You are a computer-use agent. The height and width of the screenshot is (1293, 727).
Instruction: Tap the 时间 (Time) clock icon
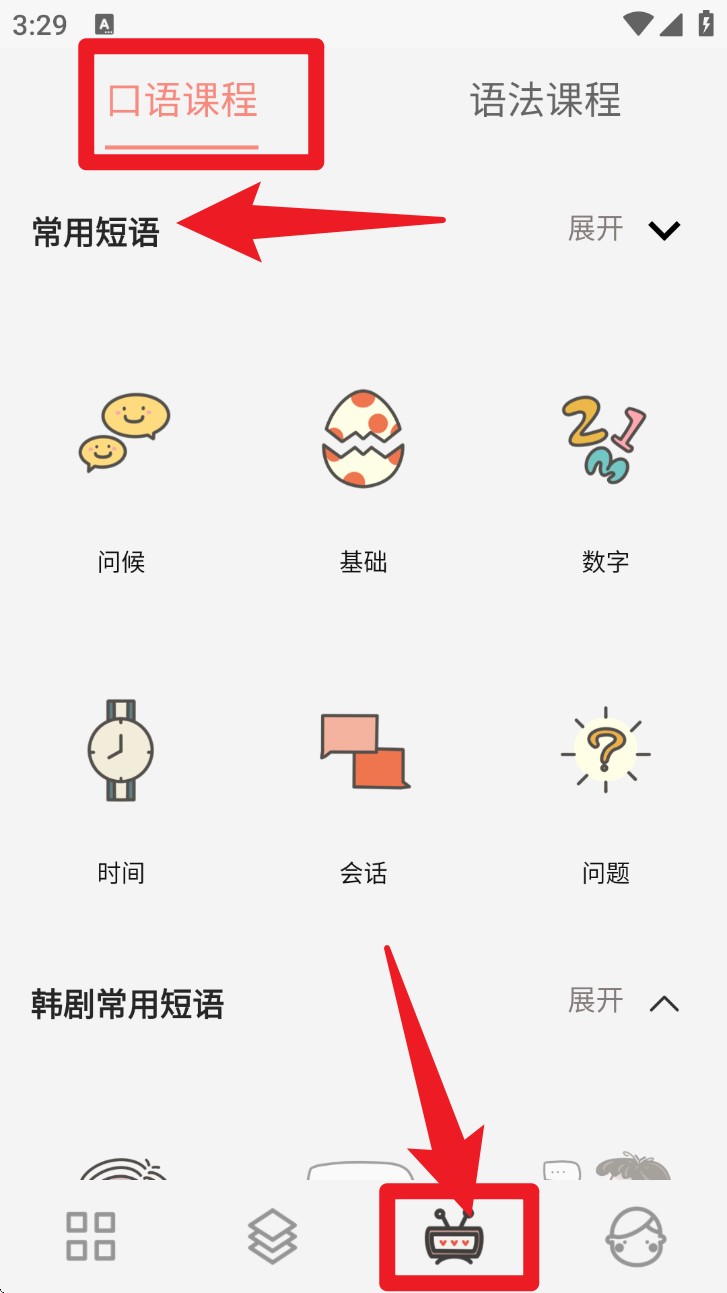pyautogui.click(x=122, y=752)
